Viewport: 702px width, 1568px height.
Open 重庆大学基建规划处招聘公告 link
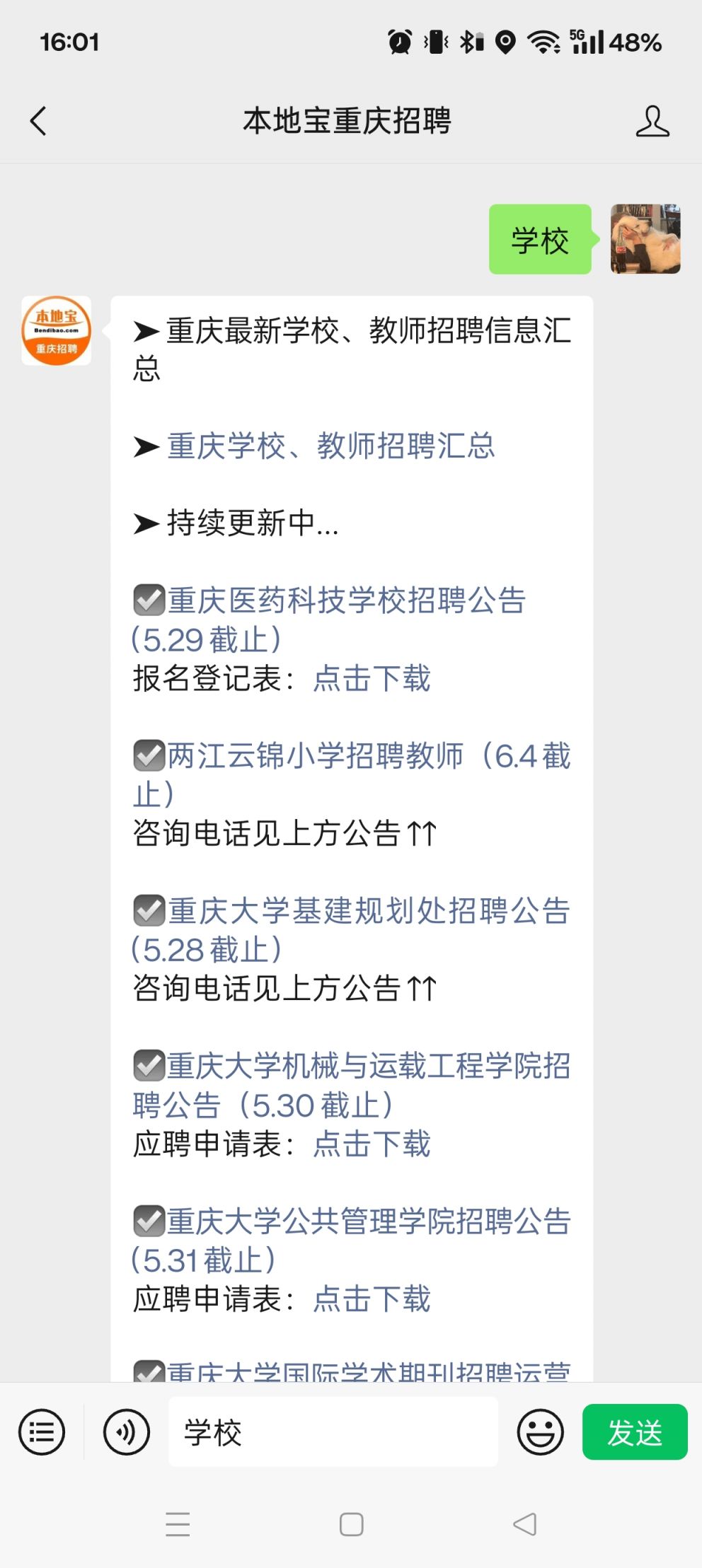tap(352, 930)
